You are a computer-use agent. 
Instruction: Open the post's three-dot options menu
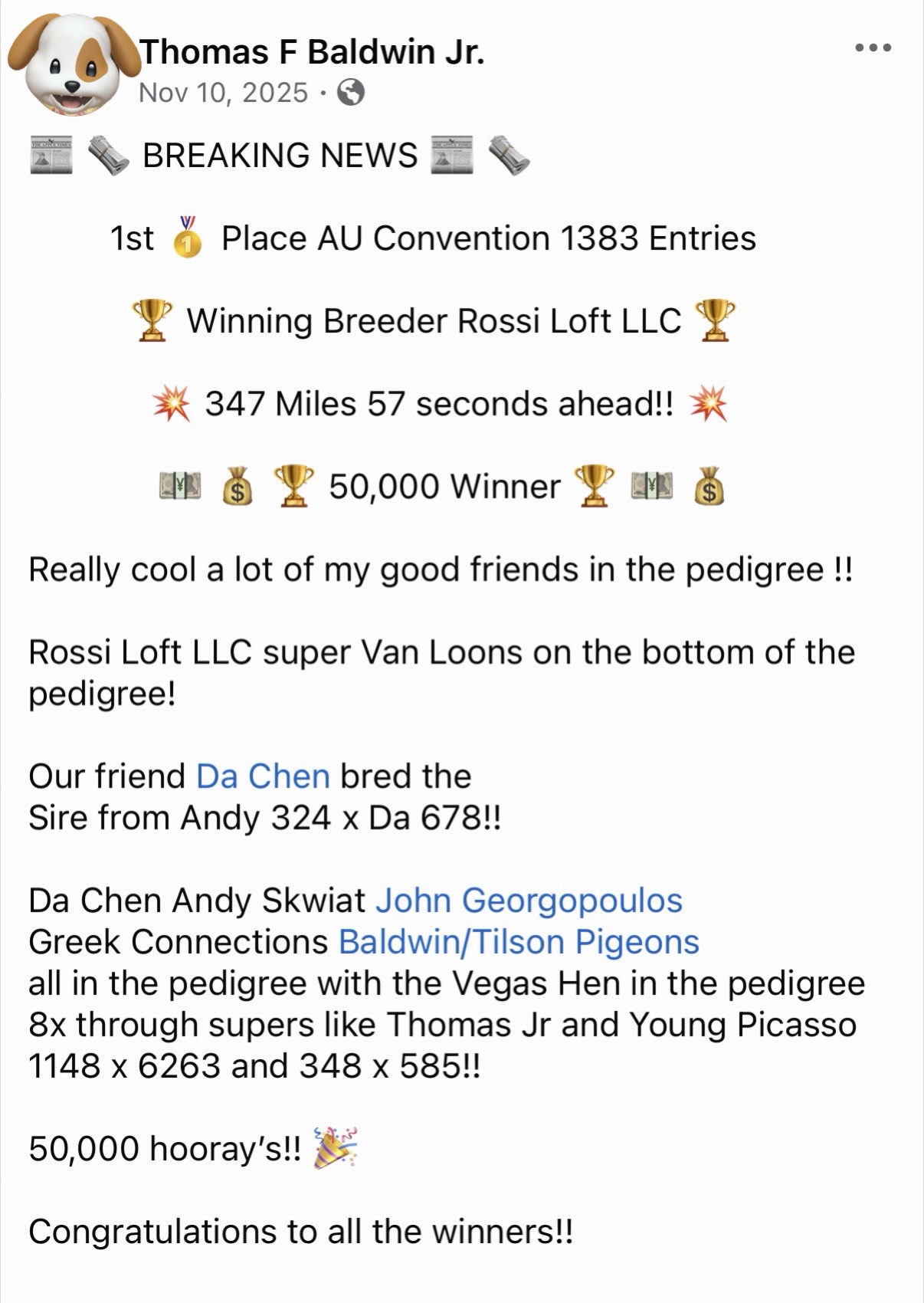[873, 48]
